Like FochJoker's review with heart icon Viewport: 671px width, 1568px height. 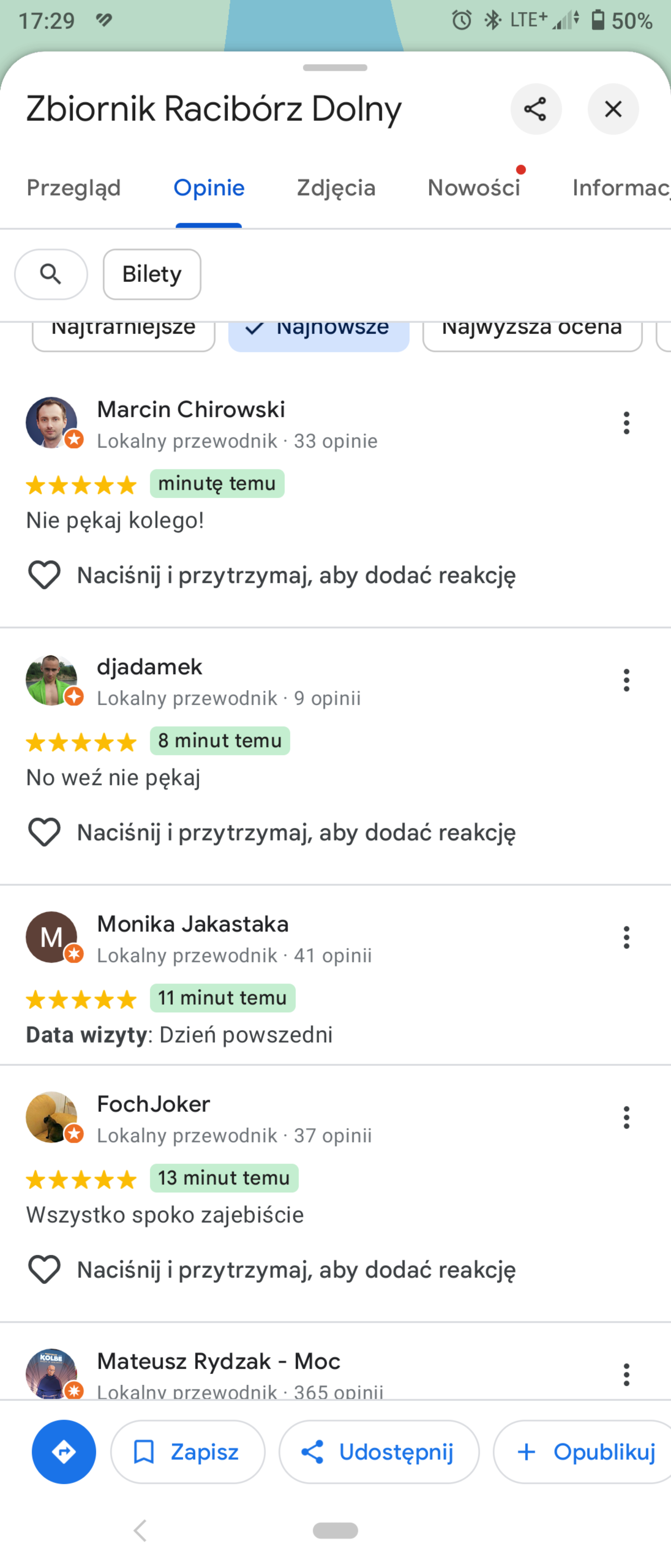(x=44, y=1270)
